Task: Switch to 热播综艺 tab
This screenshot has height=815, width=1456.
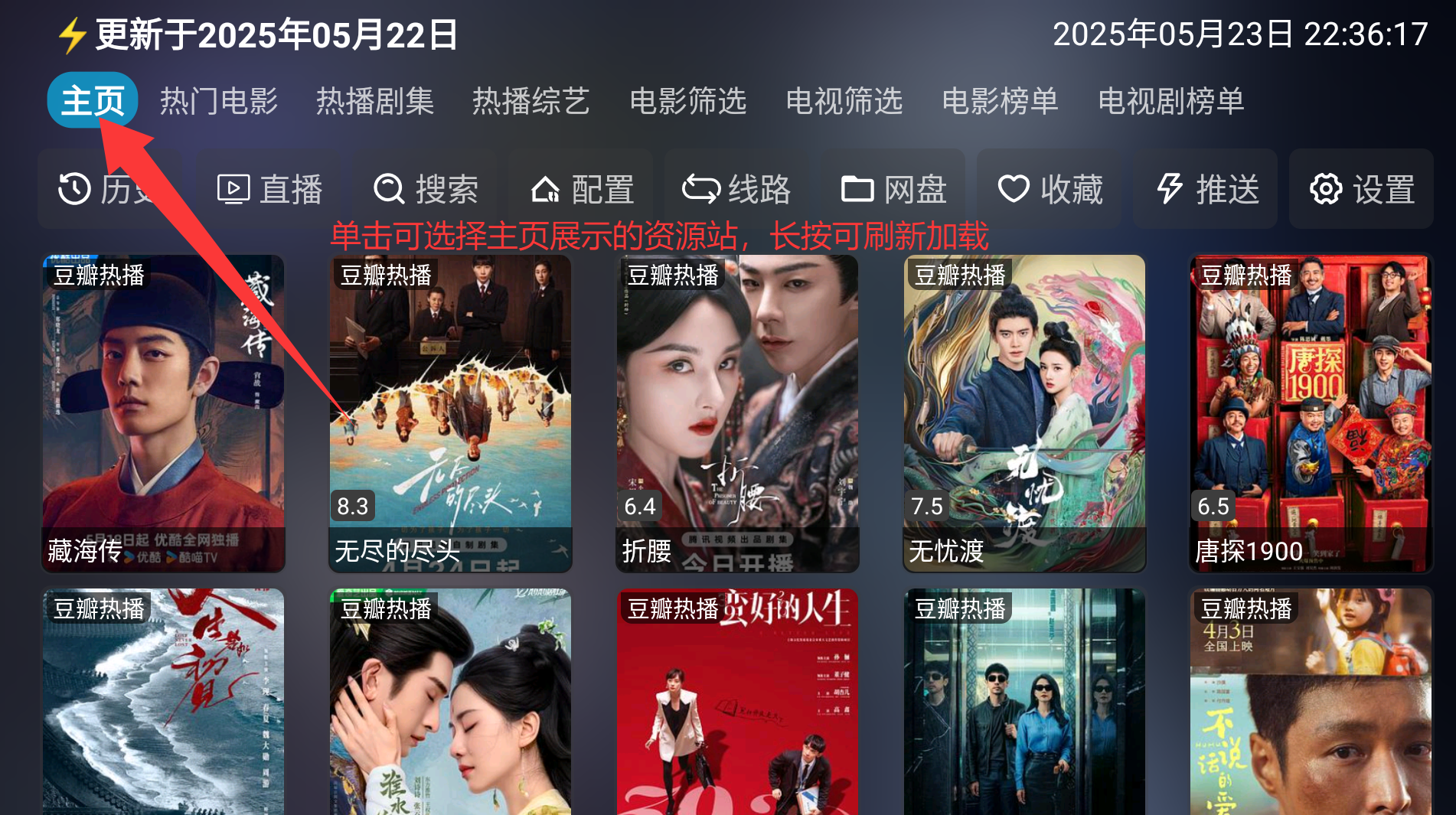Action: (531, 100)
